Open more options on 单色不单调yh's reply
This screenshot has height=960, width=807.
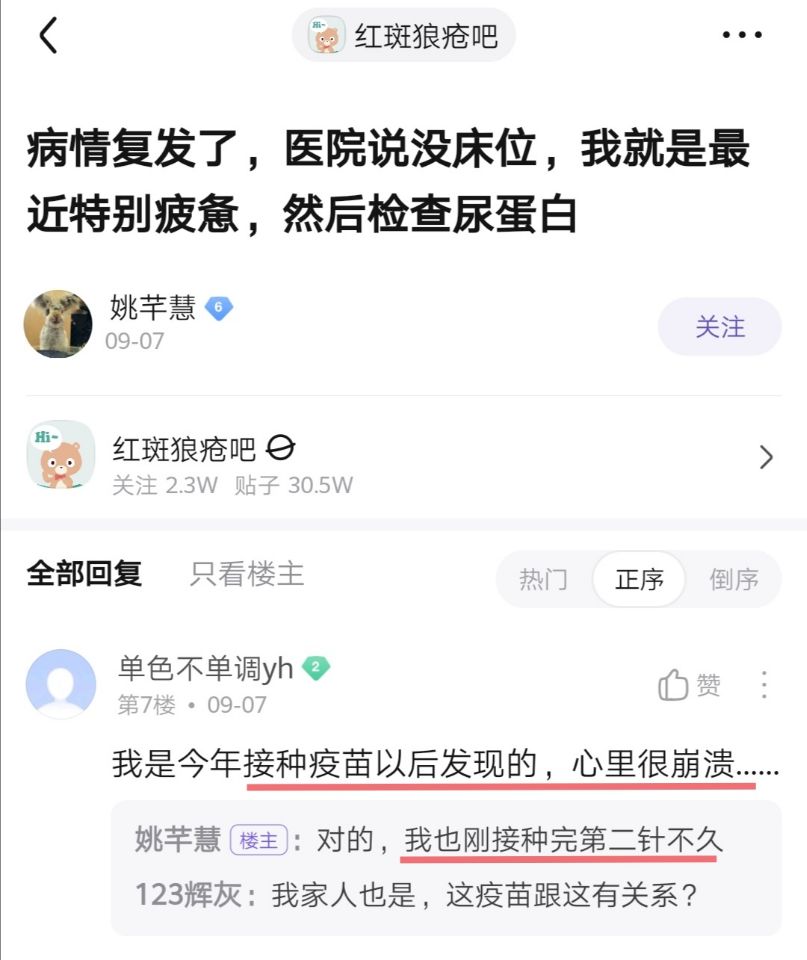tap(764, 685)
